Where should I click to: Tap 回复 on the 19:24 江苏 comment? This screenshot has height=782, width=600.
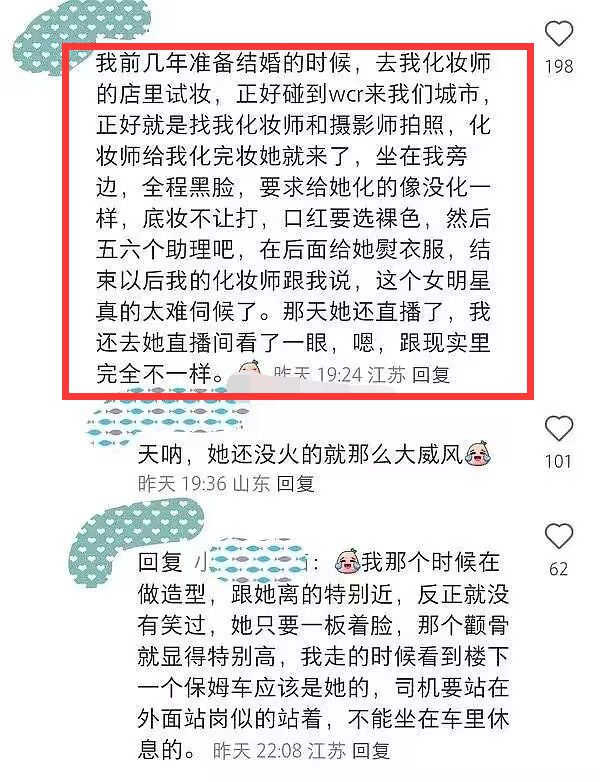pos(431,375)
